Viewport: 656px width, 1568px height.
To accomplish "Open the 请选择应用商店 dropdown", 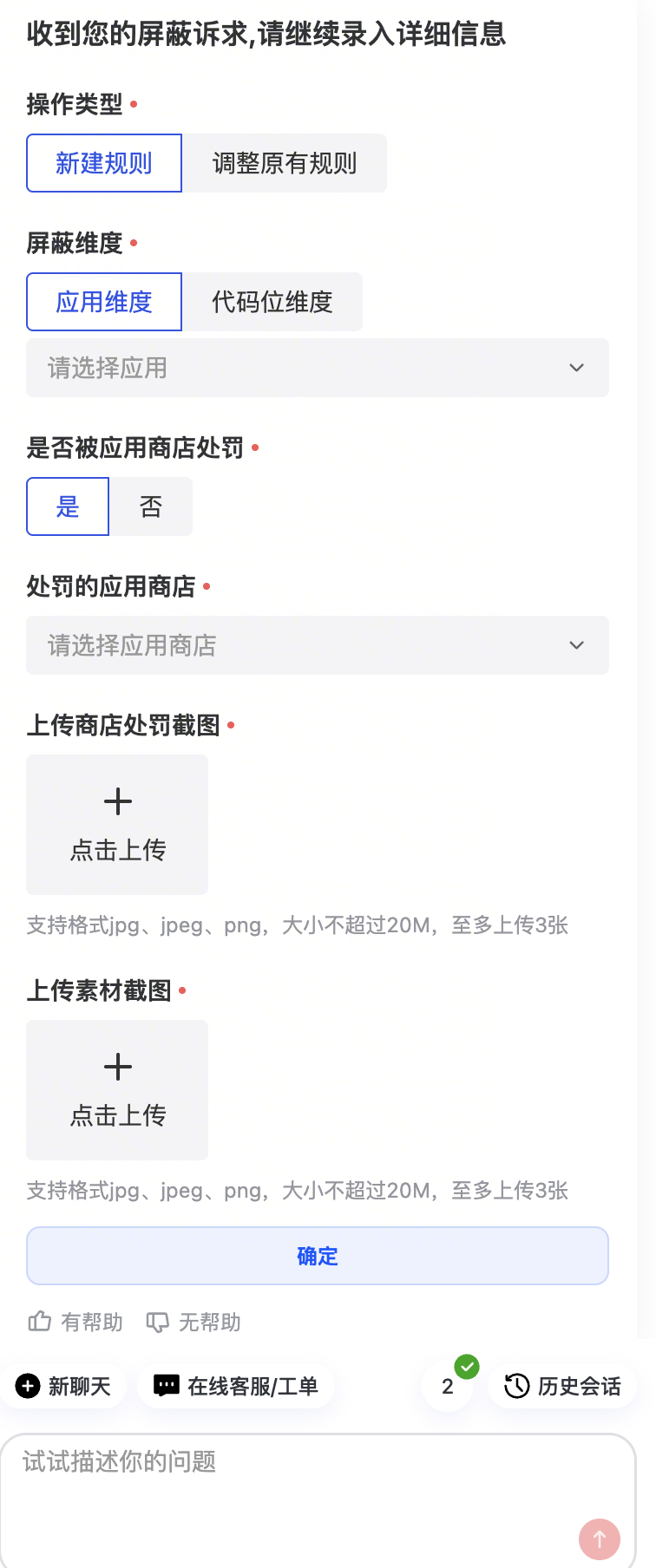I will point(317,645).
